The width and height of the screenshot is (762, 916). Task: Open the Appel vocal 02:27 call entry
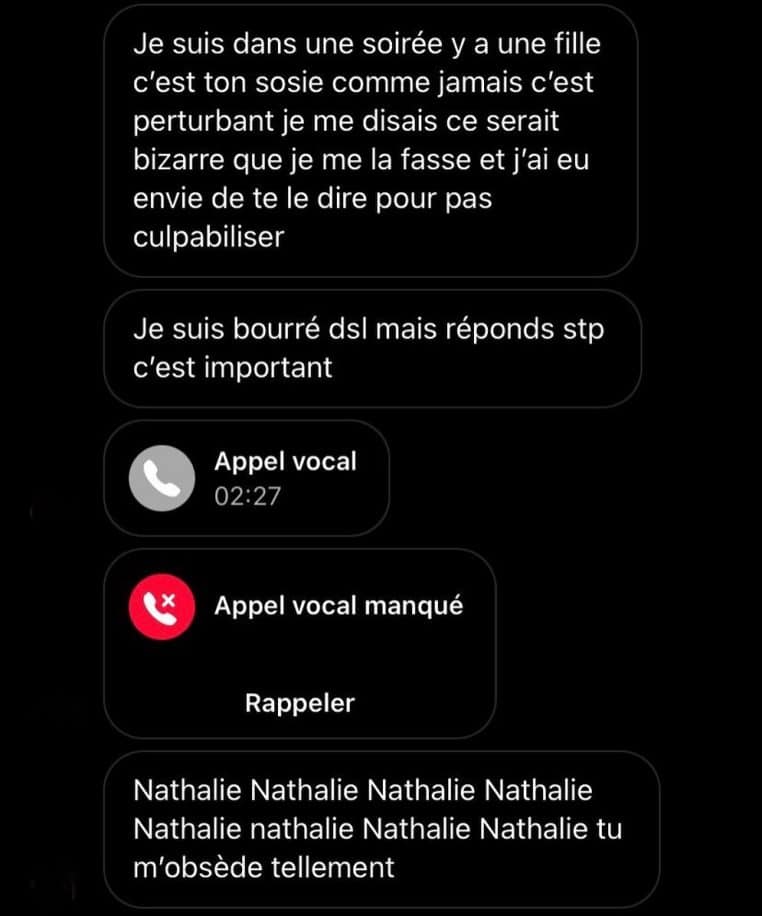pyautogui.click(x=246, y=478)
